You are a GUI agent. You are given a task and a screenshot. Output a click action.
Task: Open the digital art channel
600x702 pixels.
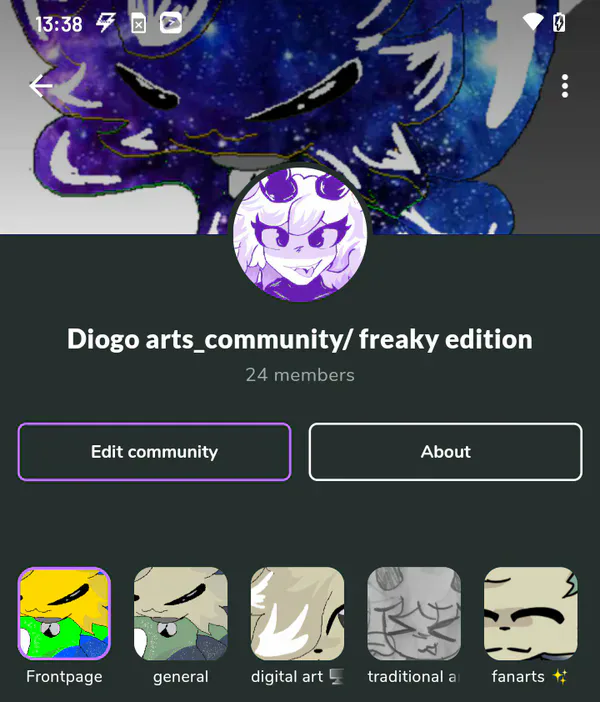297,614
